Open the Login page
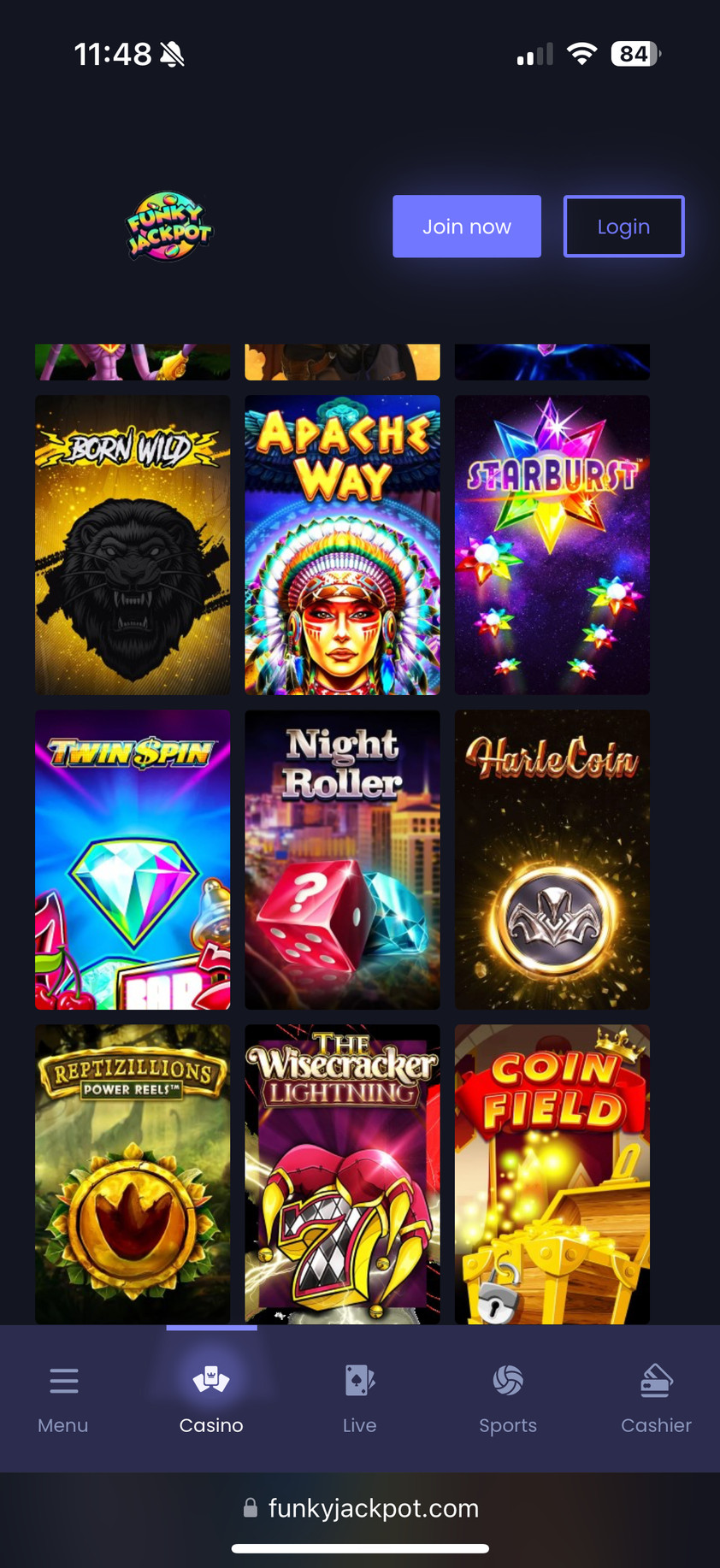The width and height of the screenshot is (720, 1568). (x=623, y=227)
